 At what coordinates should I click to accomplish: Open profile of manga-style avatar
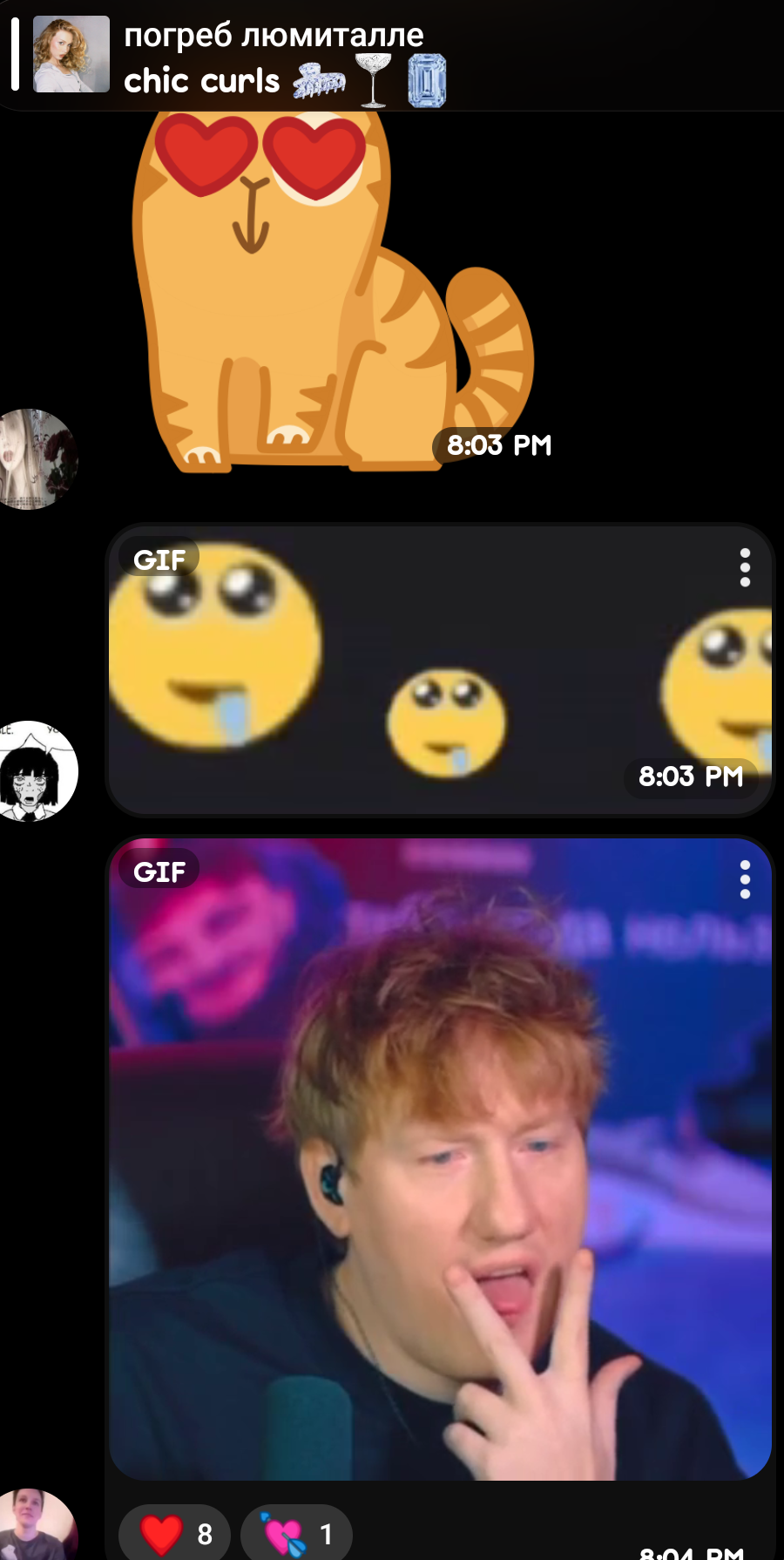(37, 771)
